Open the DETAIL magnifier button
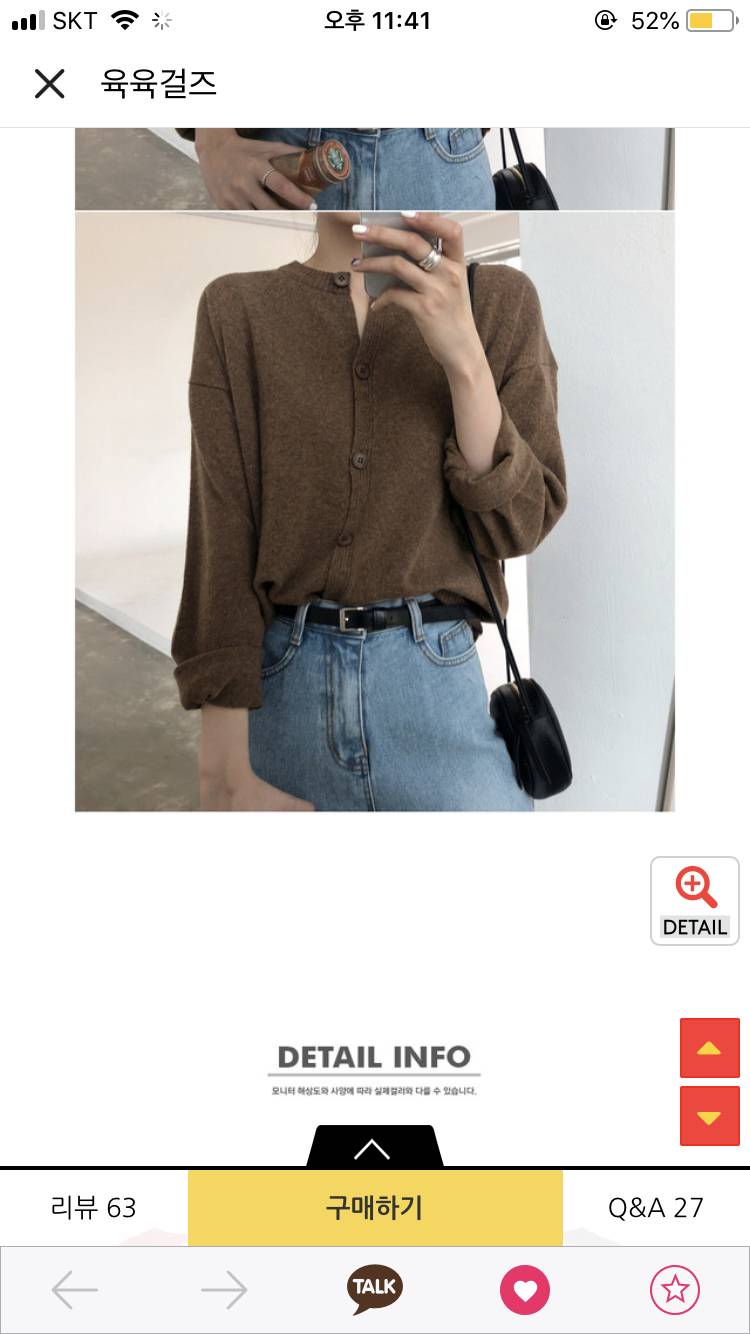 [695, 901]
